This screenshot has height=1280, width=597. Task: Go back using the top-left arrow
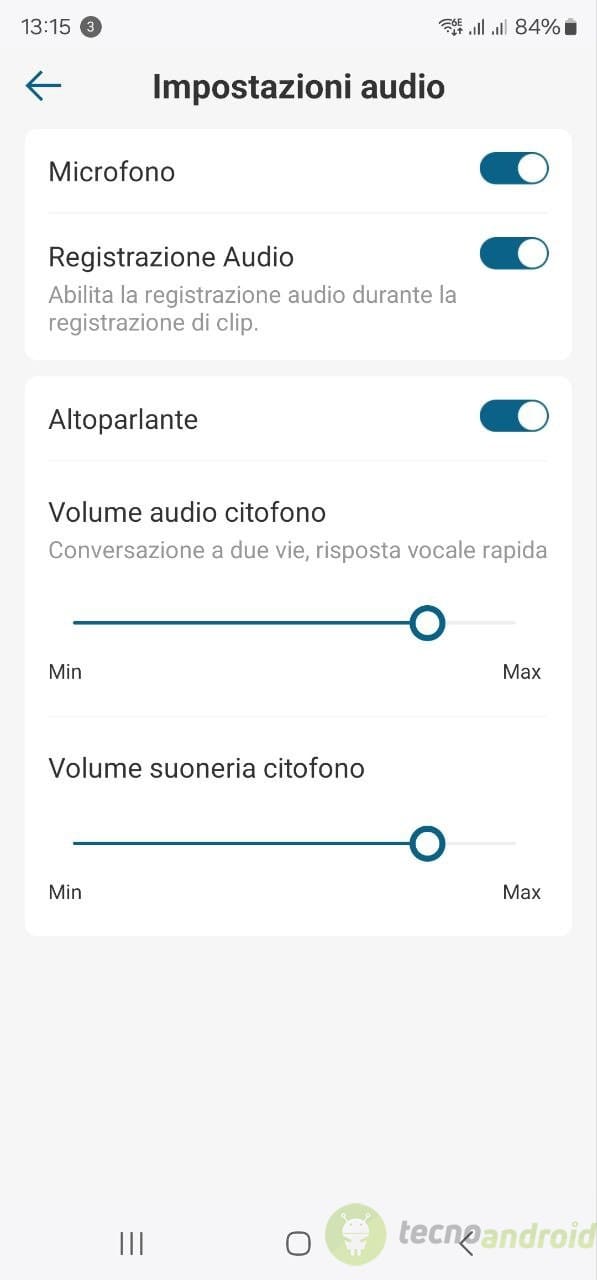tap(43, 86)
